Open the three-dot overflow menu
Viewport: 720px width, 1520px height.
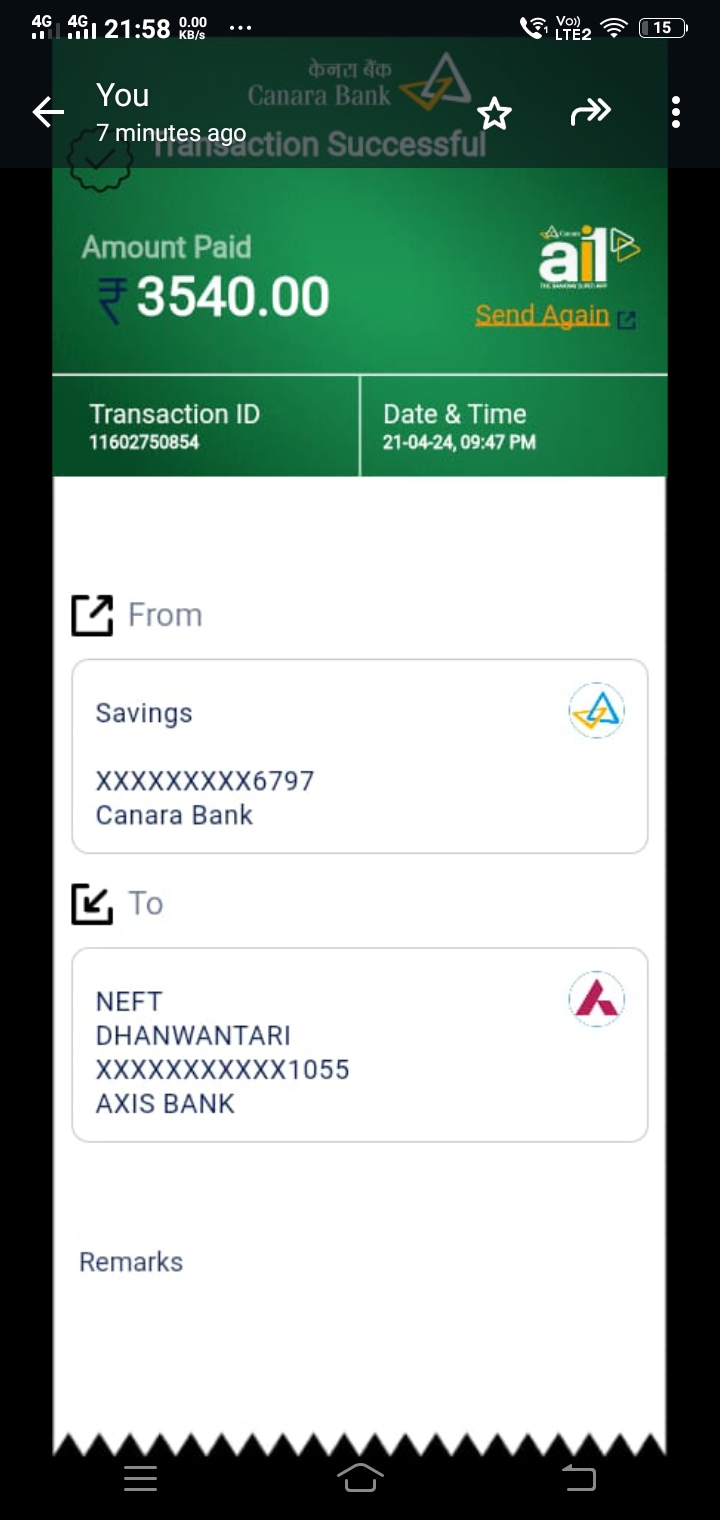click(x=676, y=112)
